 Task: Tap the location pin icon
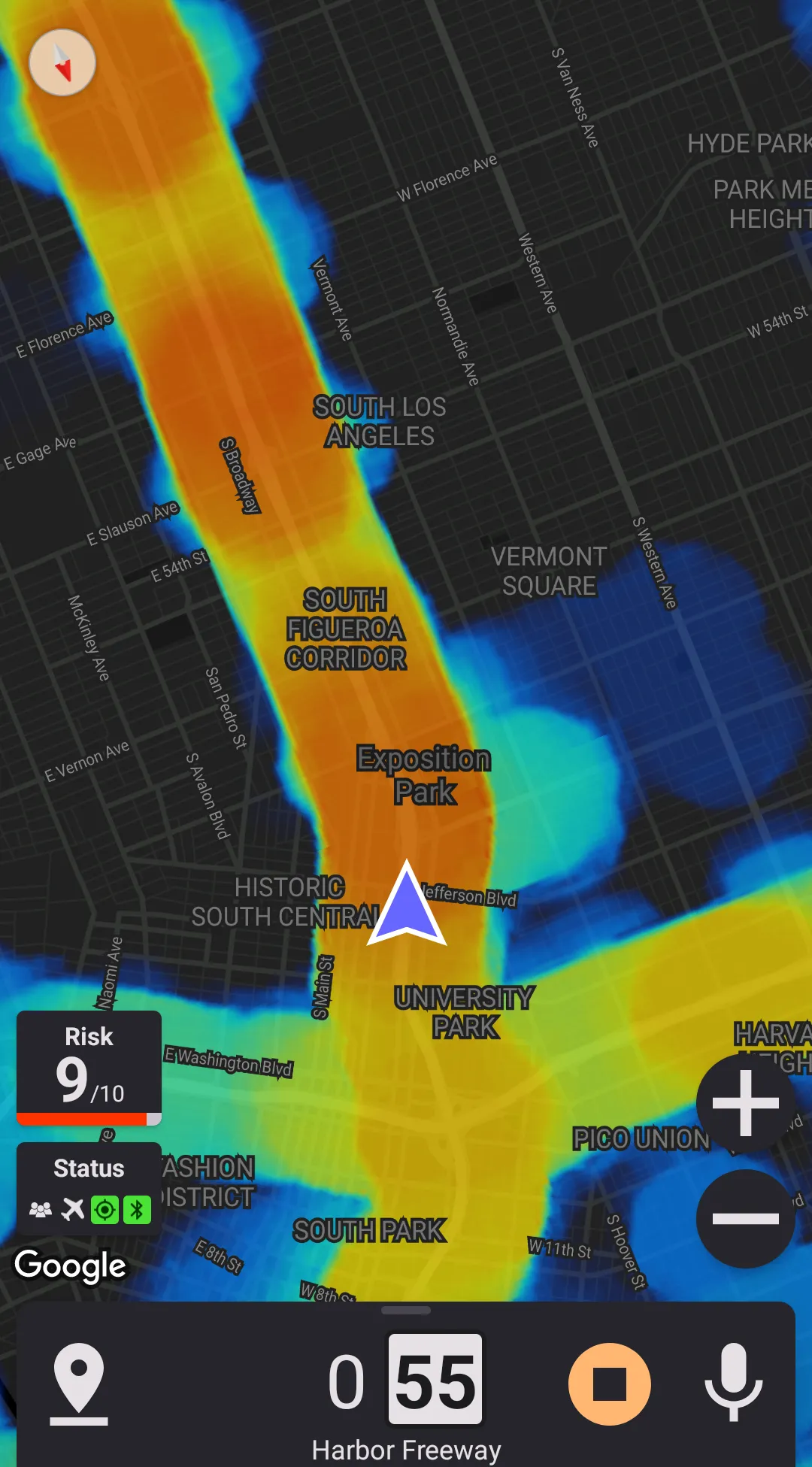click(79, 1383)
